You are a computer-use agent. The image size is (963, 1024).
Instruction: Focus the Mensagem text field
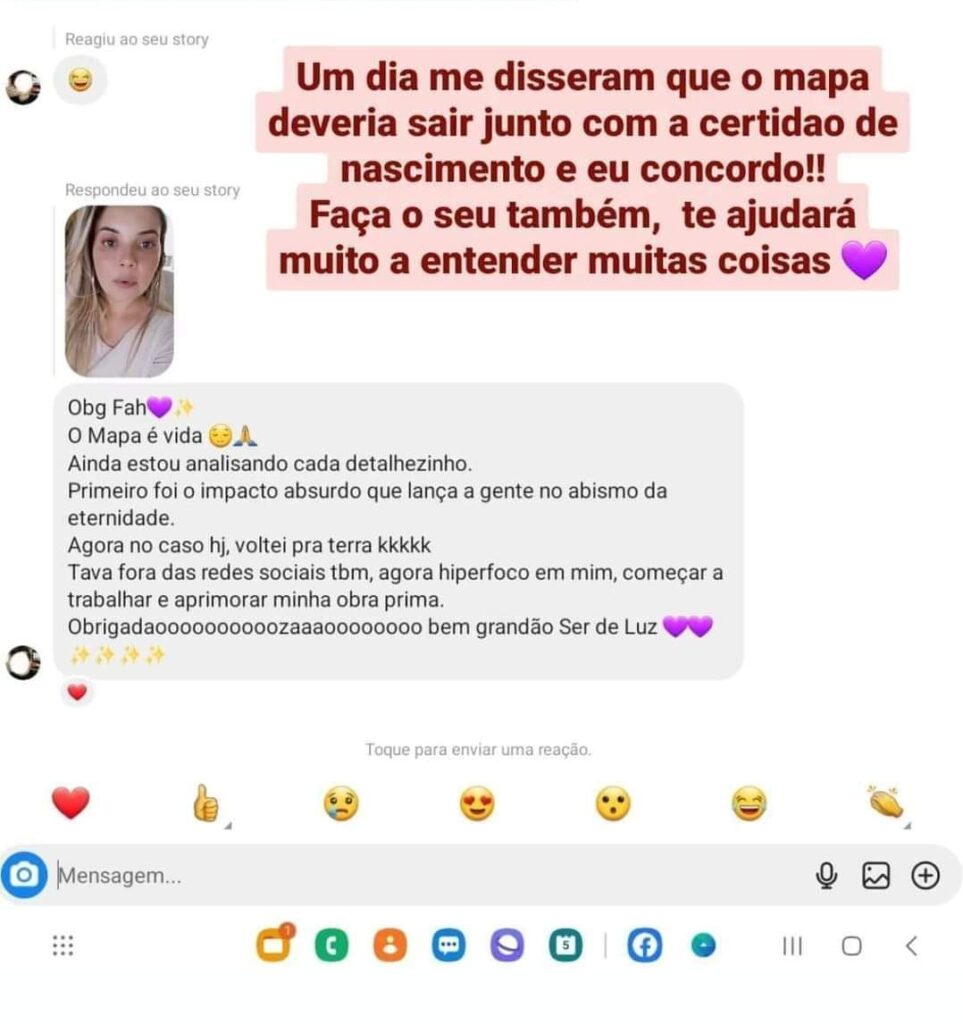400,876
